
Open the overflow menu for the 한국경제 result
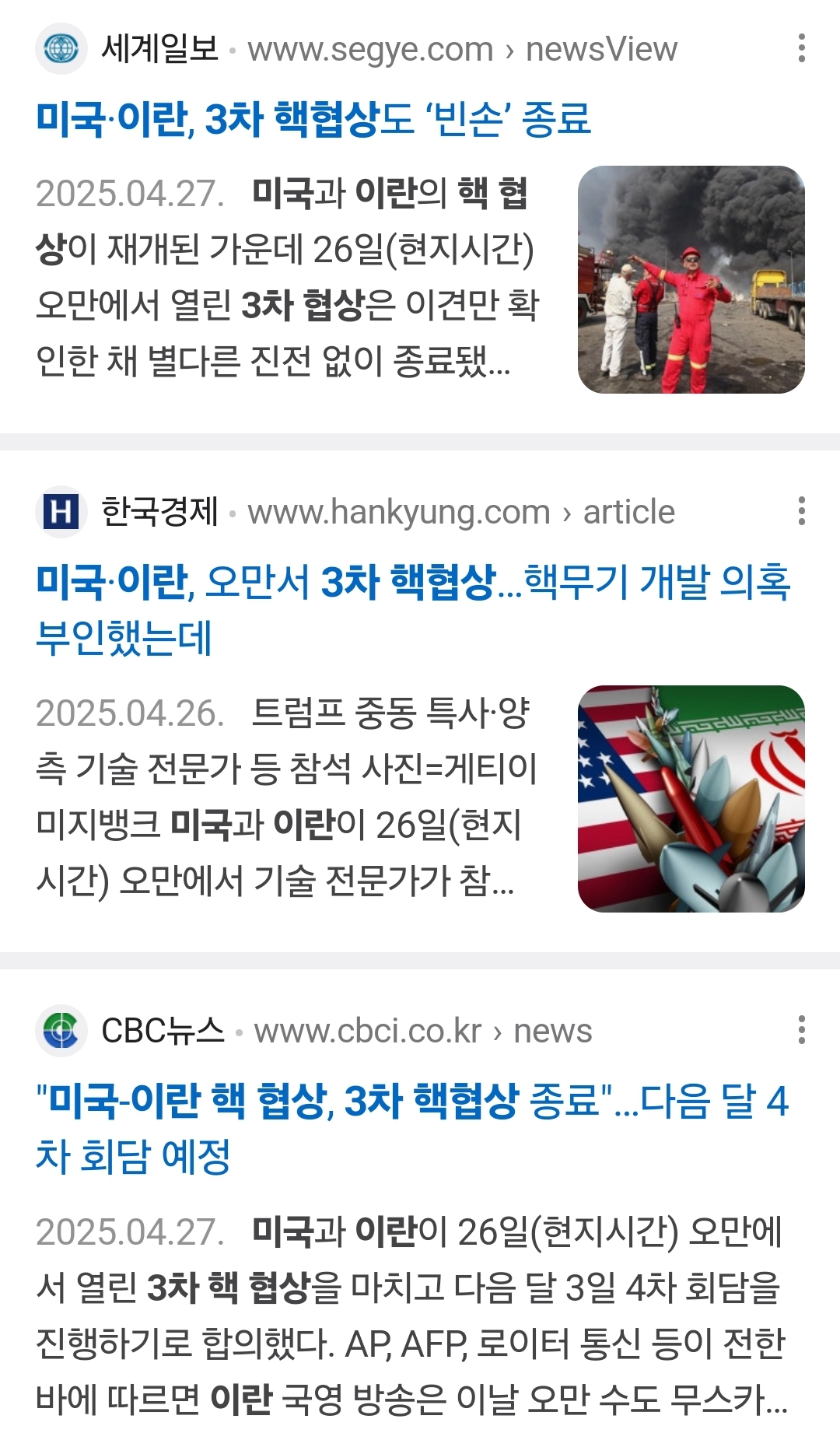point(801,511)
